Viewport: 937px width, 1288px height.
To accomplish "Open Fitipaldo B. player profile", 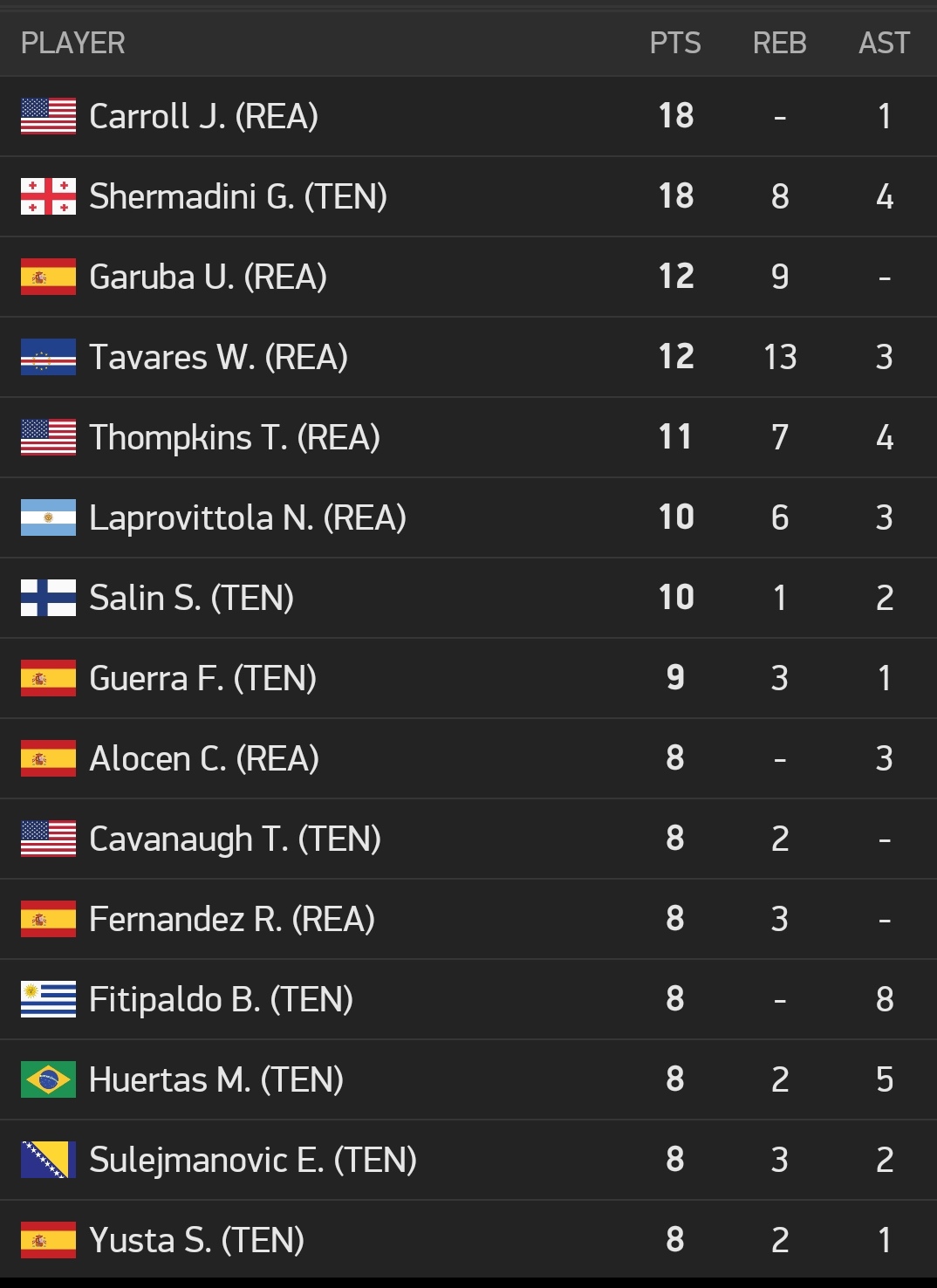I will [x=221, y=999].
